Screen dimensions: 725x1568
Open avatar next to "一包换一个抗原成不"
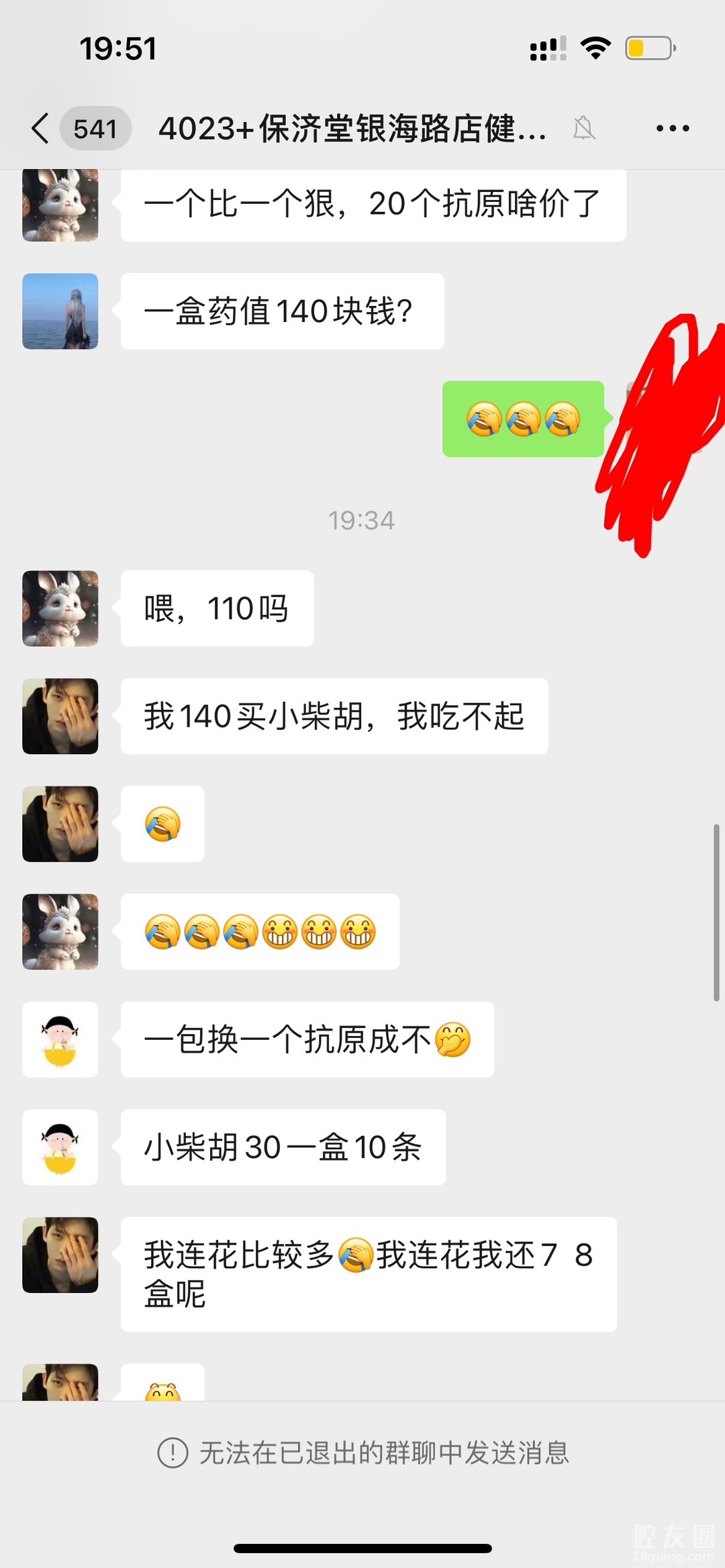(x=60, y=1039)
